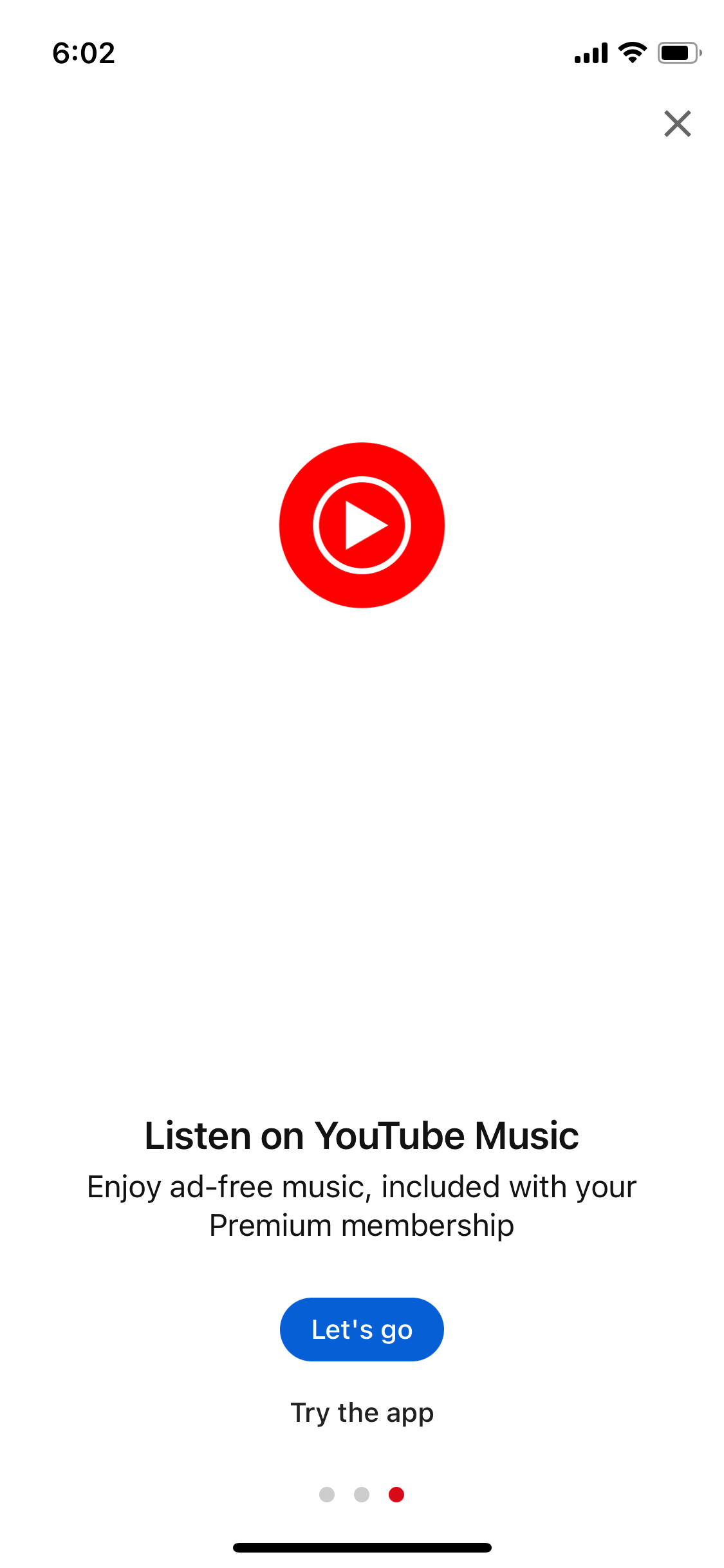Select the Try the app link
Screen dimensions: 724x1568
pyautogui.click(x=362, y=1413)
